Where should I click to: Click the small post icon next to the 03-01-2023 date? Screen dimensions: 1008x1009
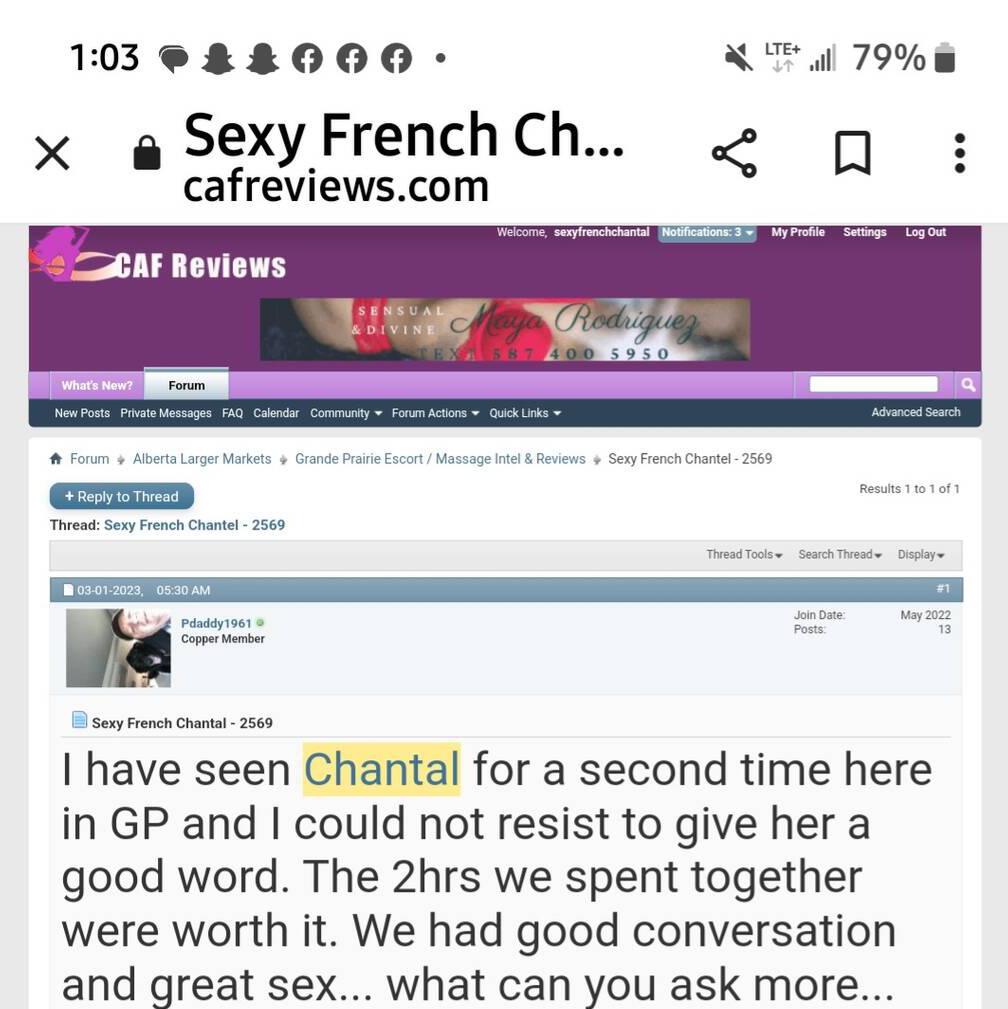69,590
